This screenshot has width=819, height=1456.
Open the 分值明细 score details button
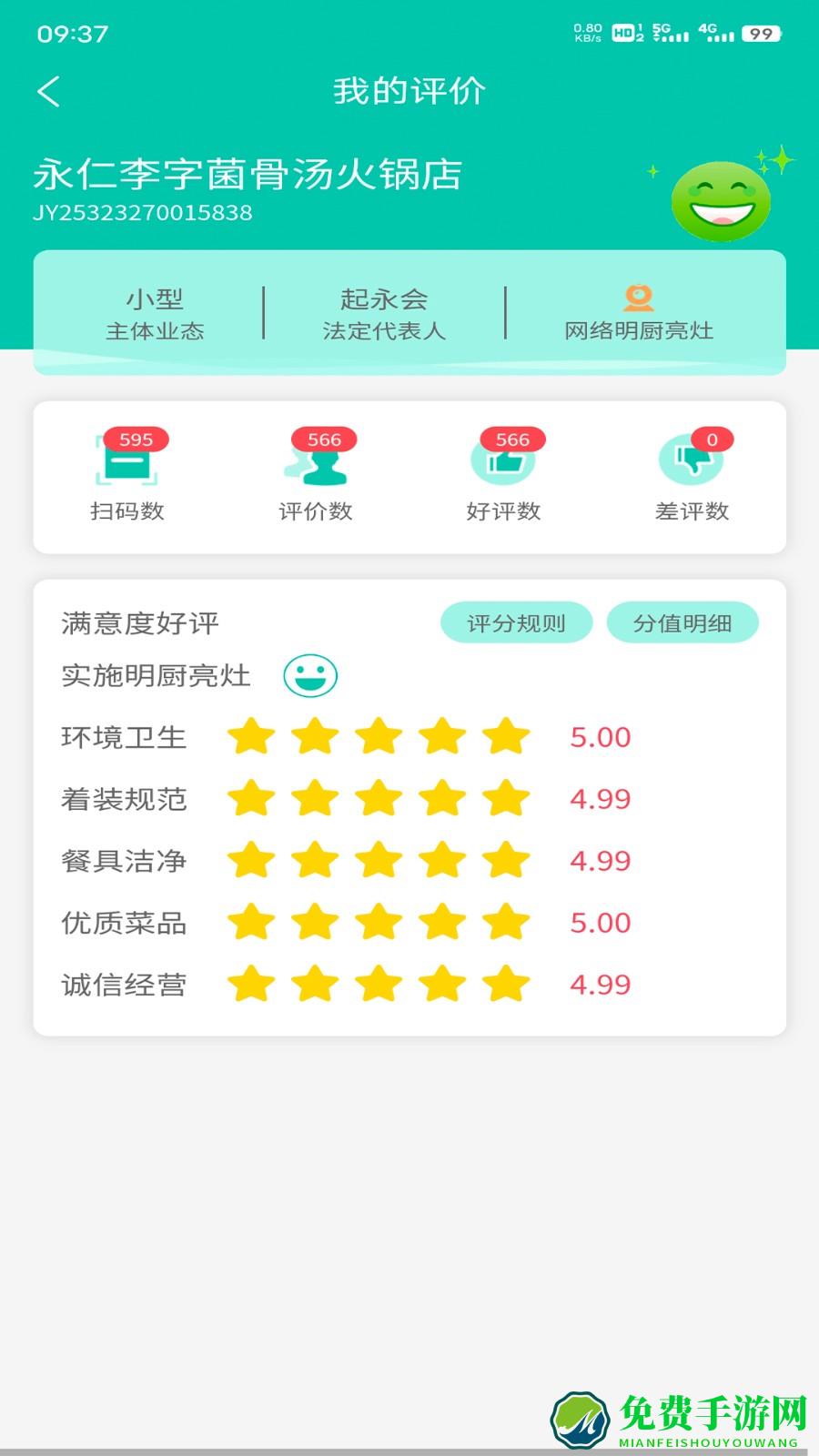tap(683, 622)
